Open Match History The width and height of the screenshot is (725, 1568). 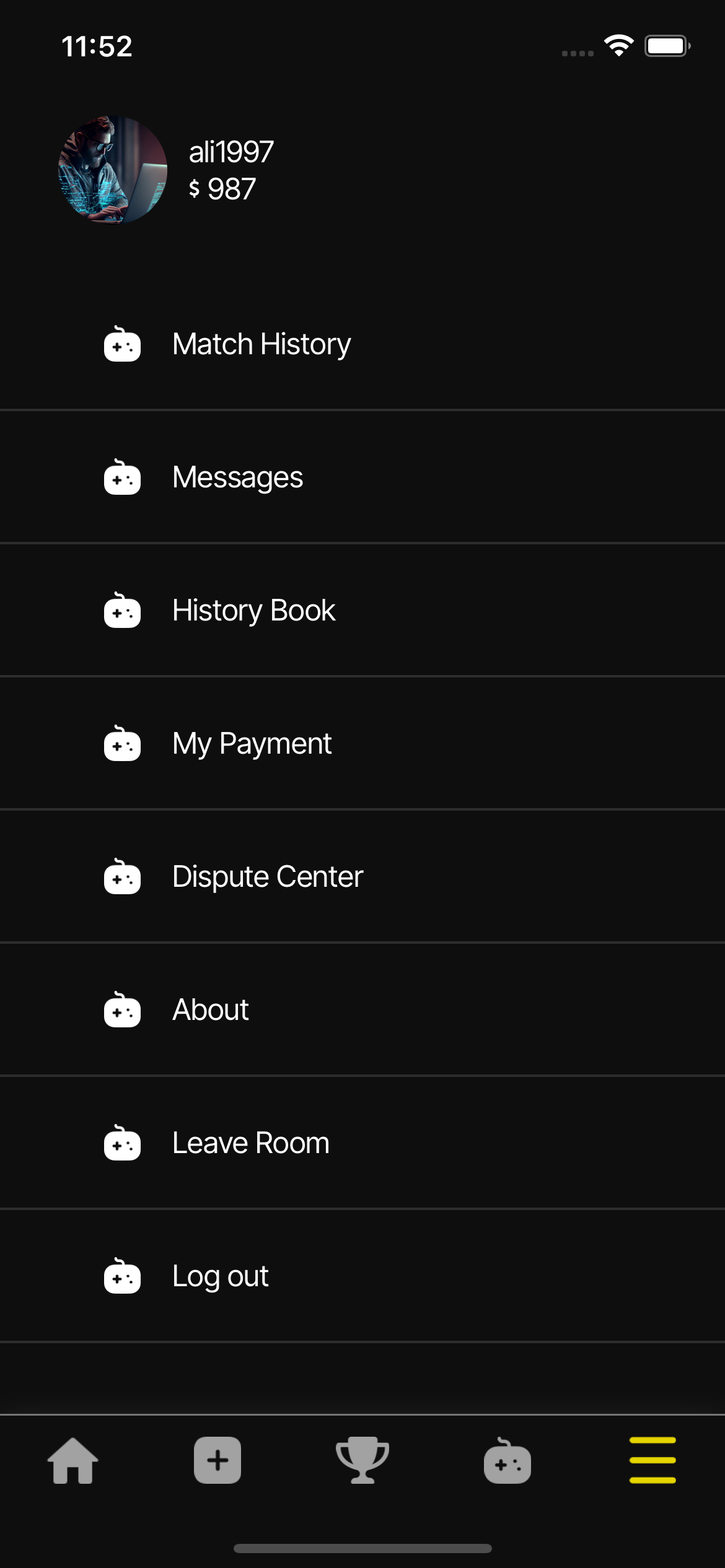(x=261, y=344)
